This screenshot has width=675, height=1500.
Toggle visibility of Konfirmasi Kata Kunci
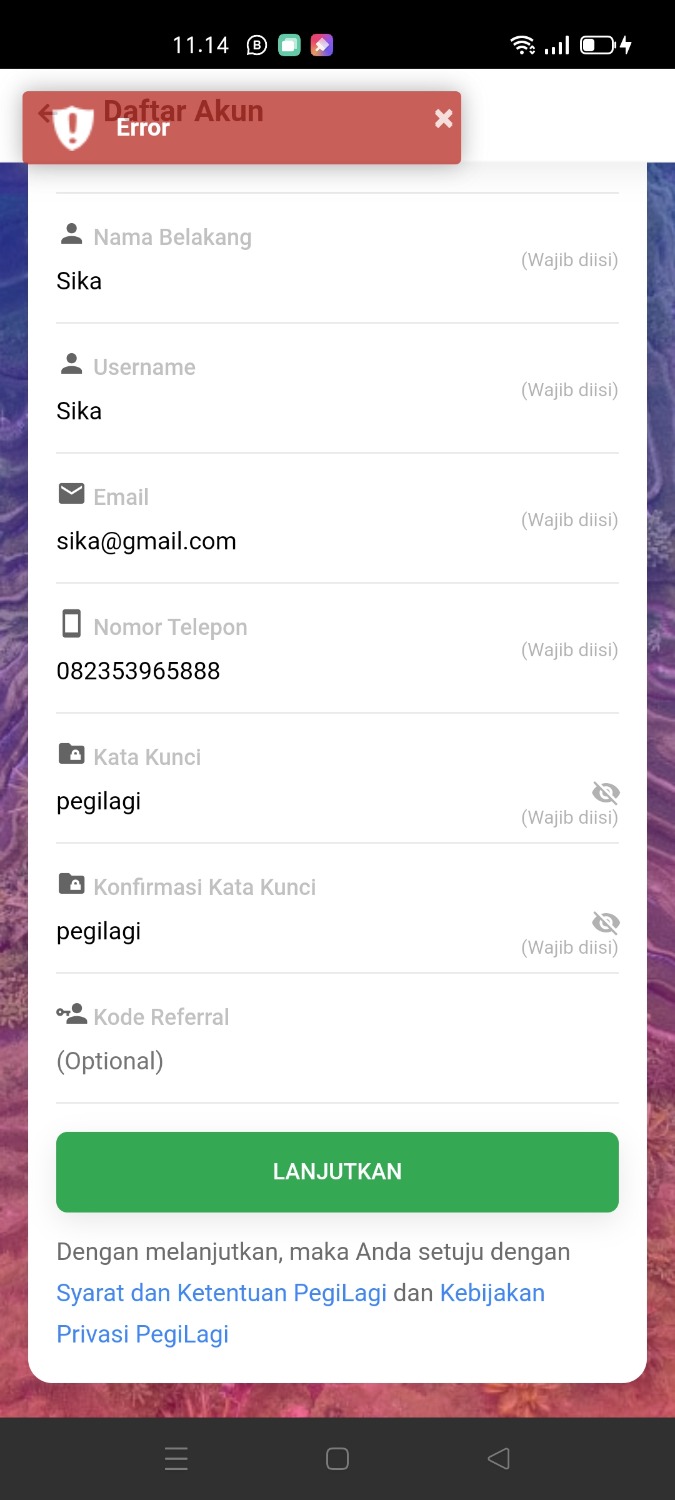coord(605,923)
